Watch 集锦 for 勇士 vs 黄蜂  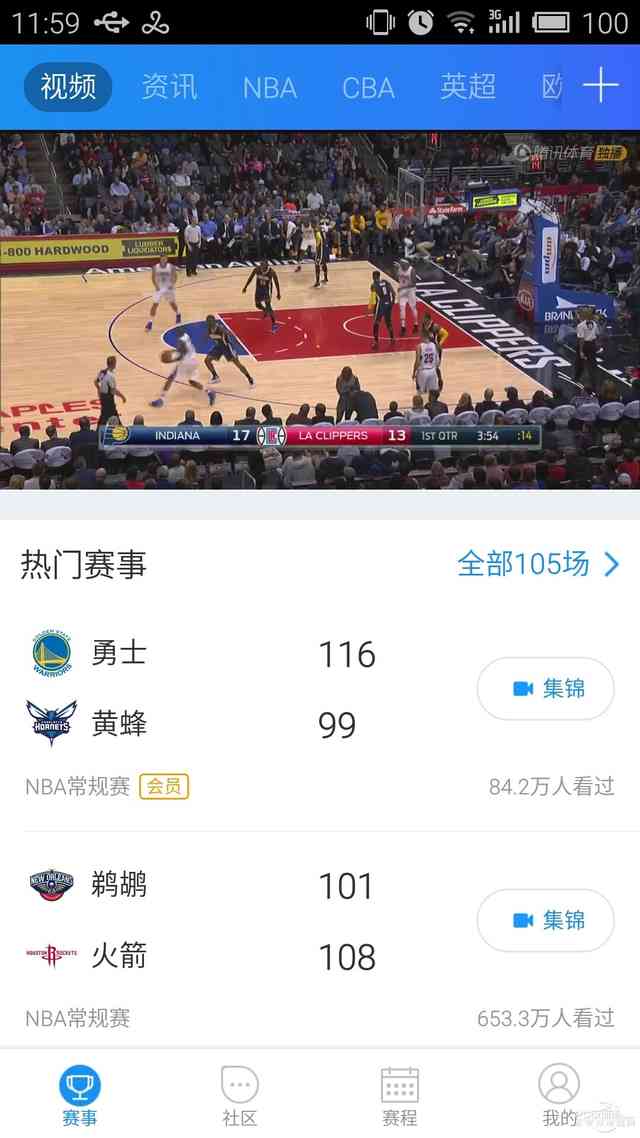[x=545, y=689]
